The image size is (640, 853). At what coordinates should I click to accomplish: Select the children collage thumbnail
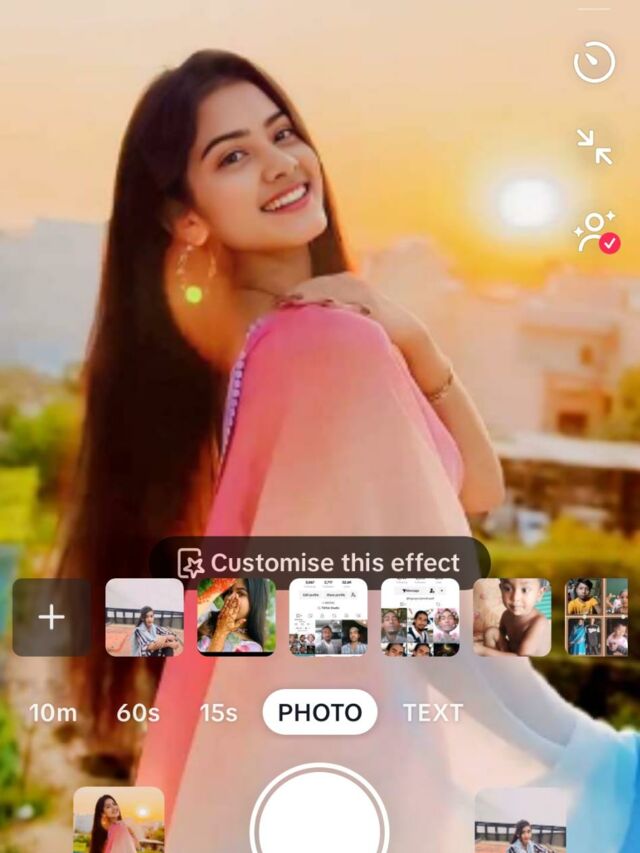597,617
